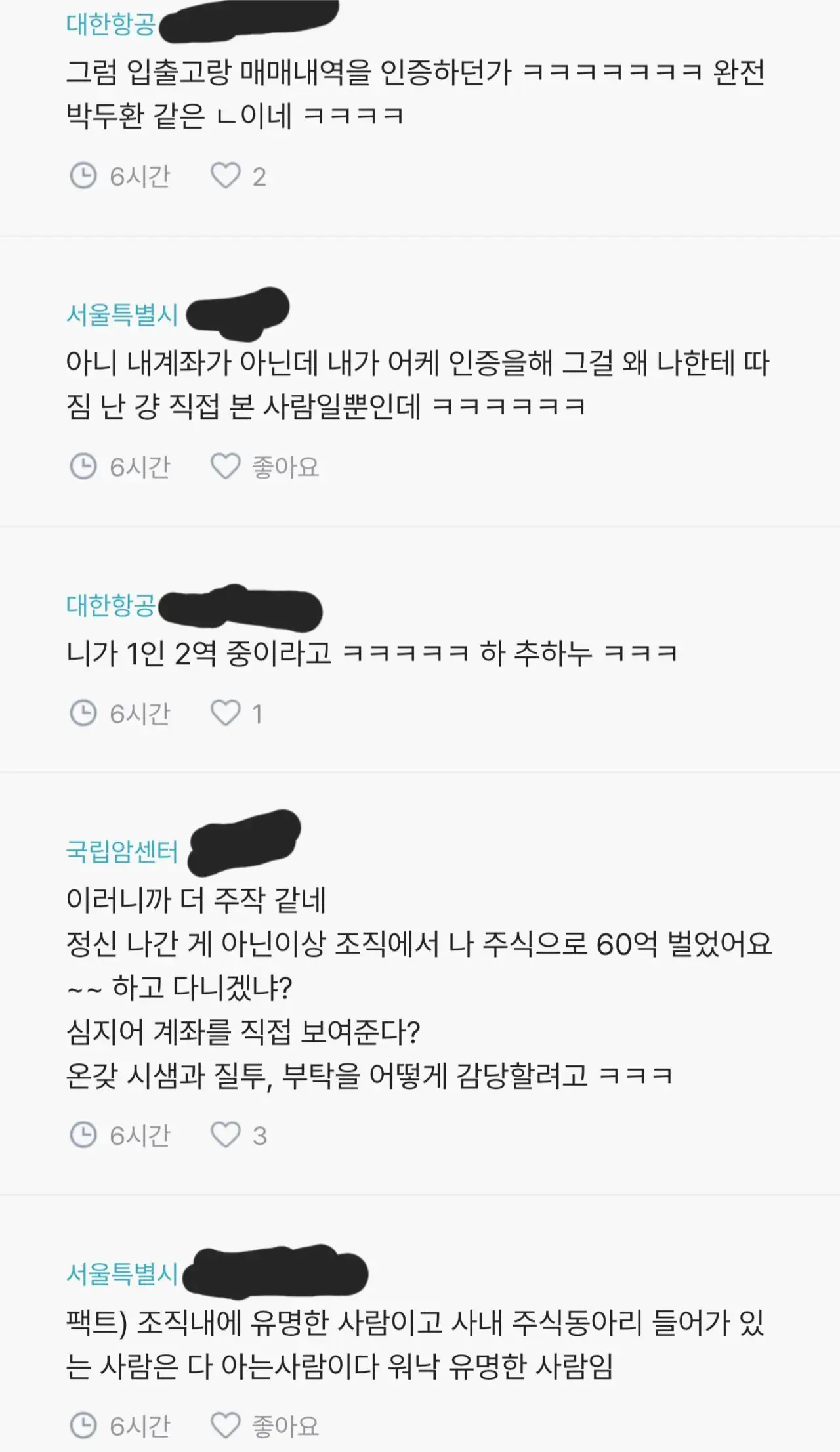Screen dimensions: 840x1452
Task: Like the comment starting with 팩트)
Action: [x=225, y=1425]
